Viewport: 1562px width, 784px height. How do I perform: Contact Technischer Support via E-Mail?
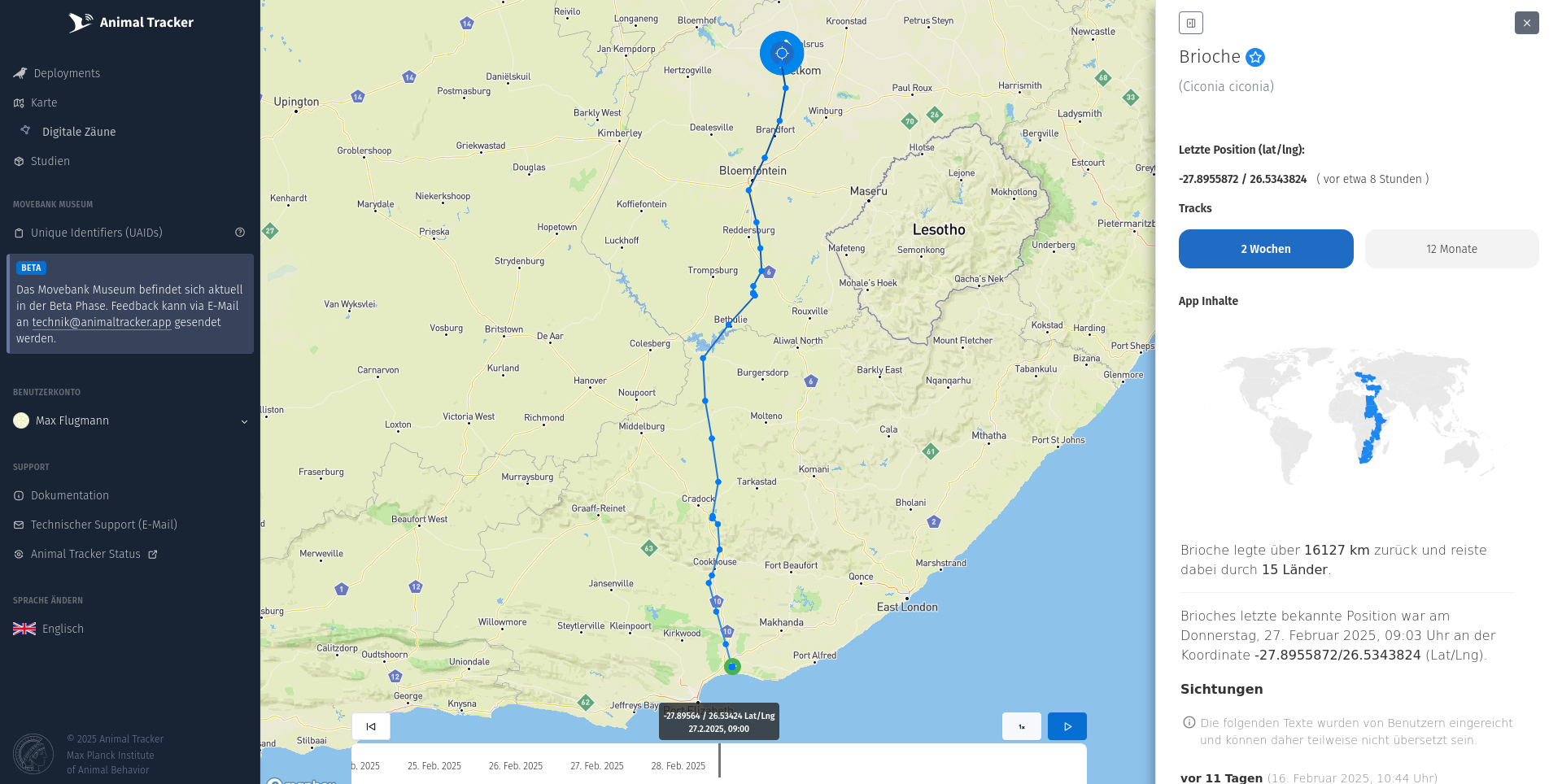[103, 525]
